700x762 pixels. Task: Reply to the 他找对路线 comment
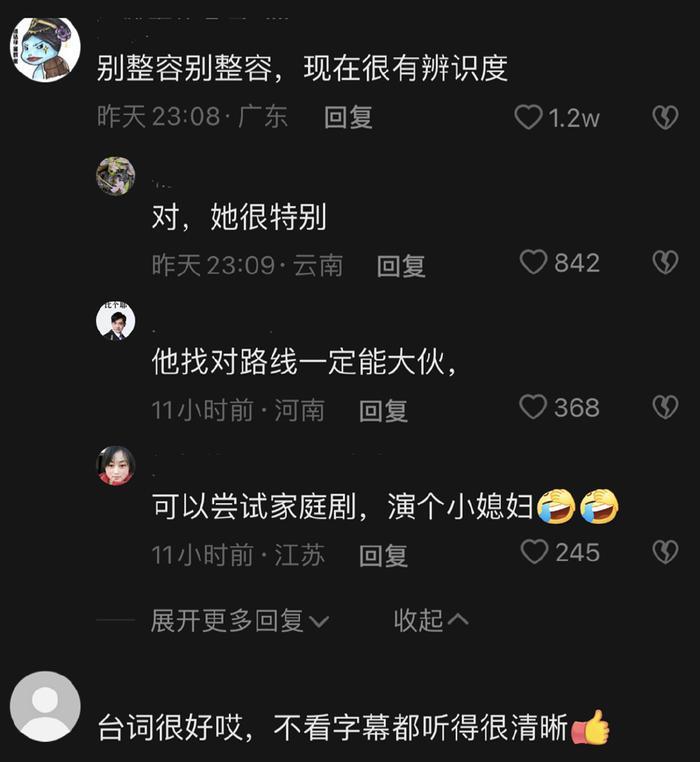coord(383,410)
